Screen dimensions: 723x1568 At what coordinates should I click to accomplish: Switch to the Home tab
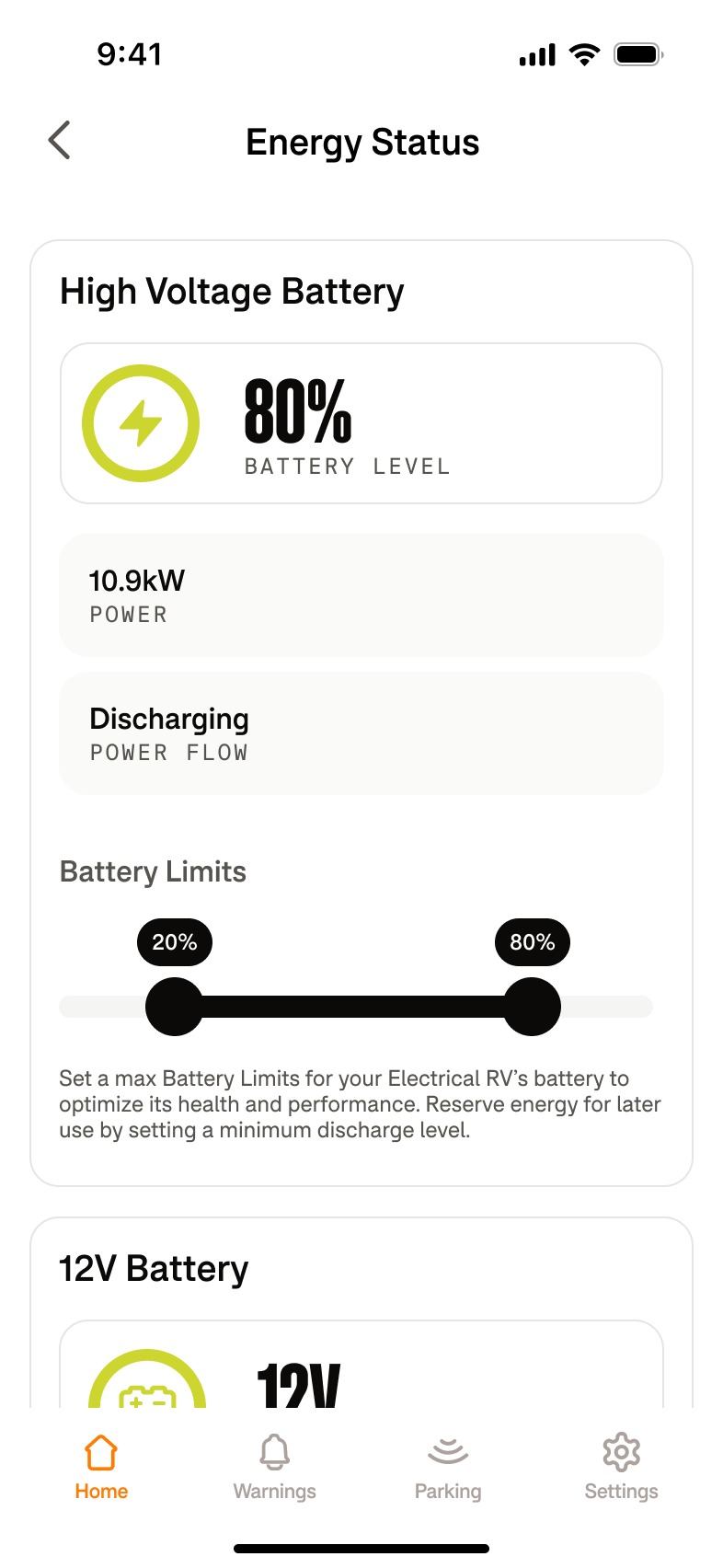101,1467
